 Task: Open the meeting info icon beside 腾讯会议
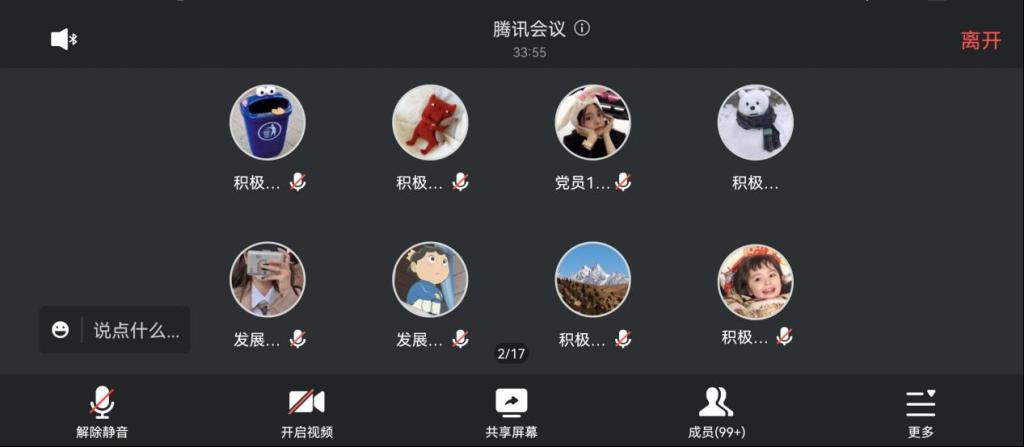[x=582, y=28]
